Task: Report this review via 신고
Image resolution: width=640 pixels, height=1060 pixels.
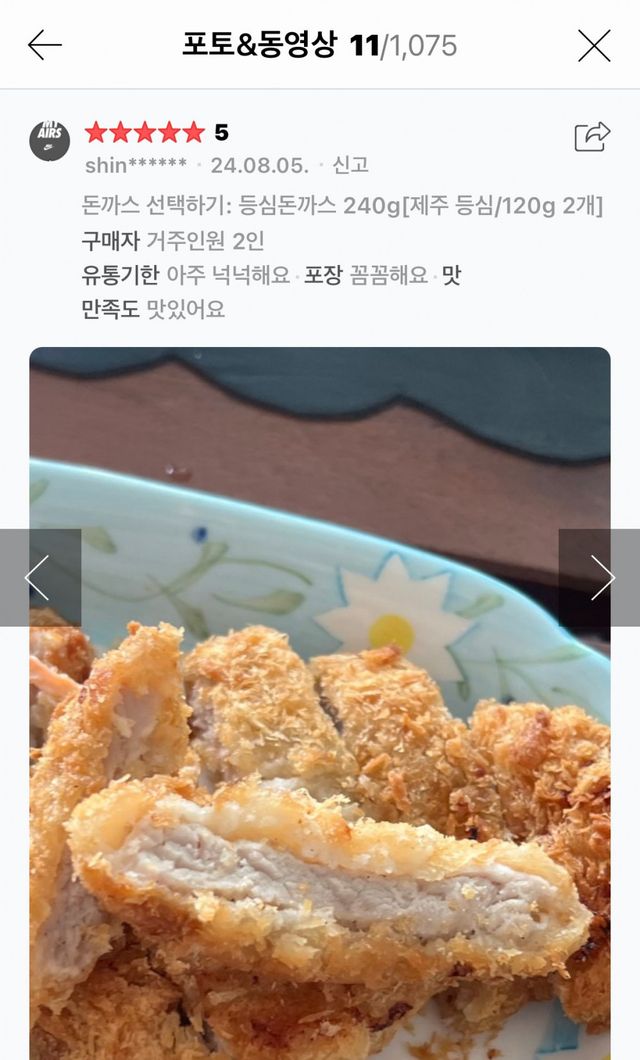Action: (350, 165)
